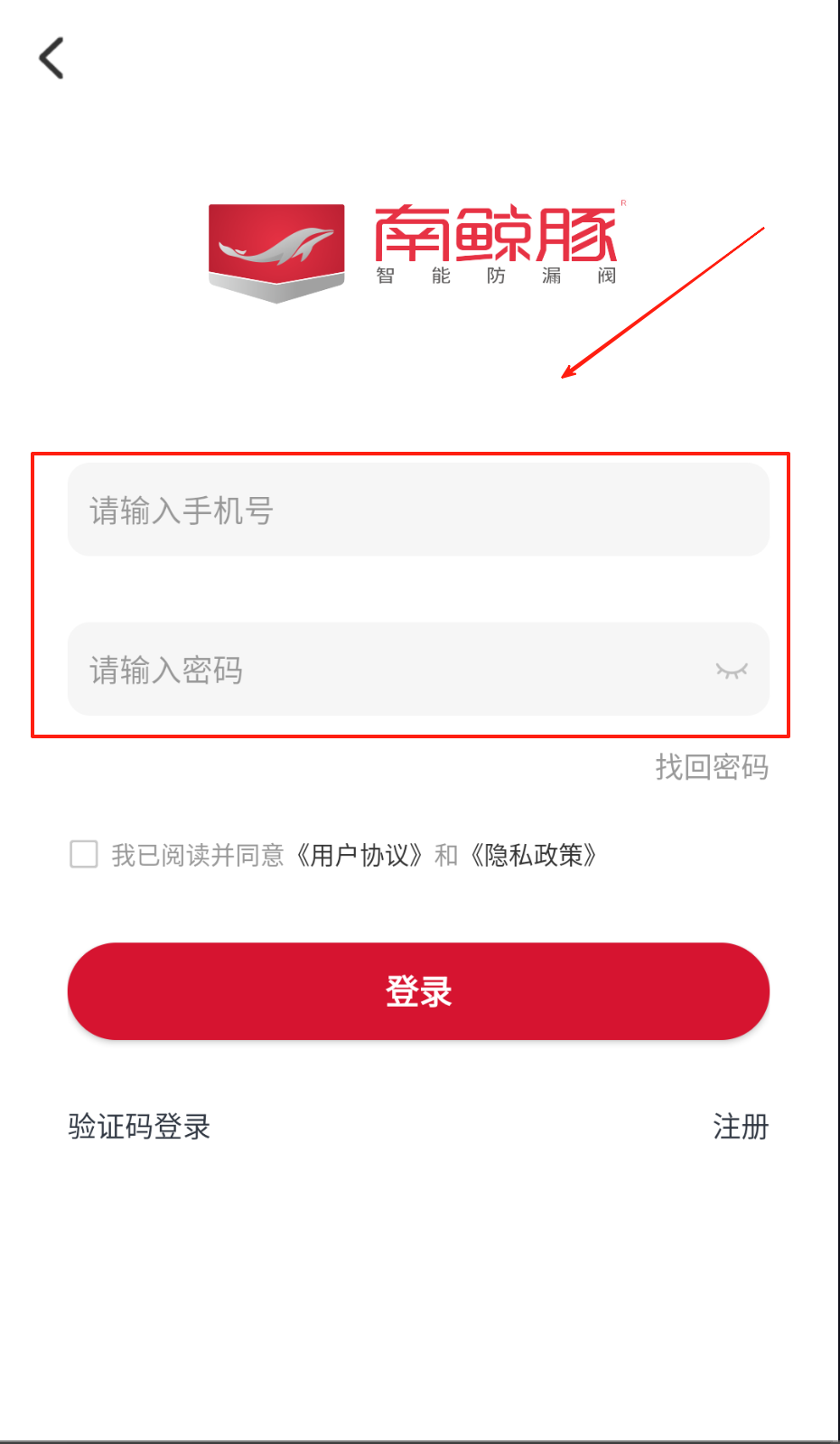
Task: Open the 《隐私政策》 link
Action: [x=534, y=855]
